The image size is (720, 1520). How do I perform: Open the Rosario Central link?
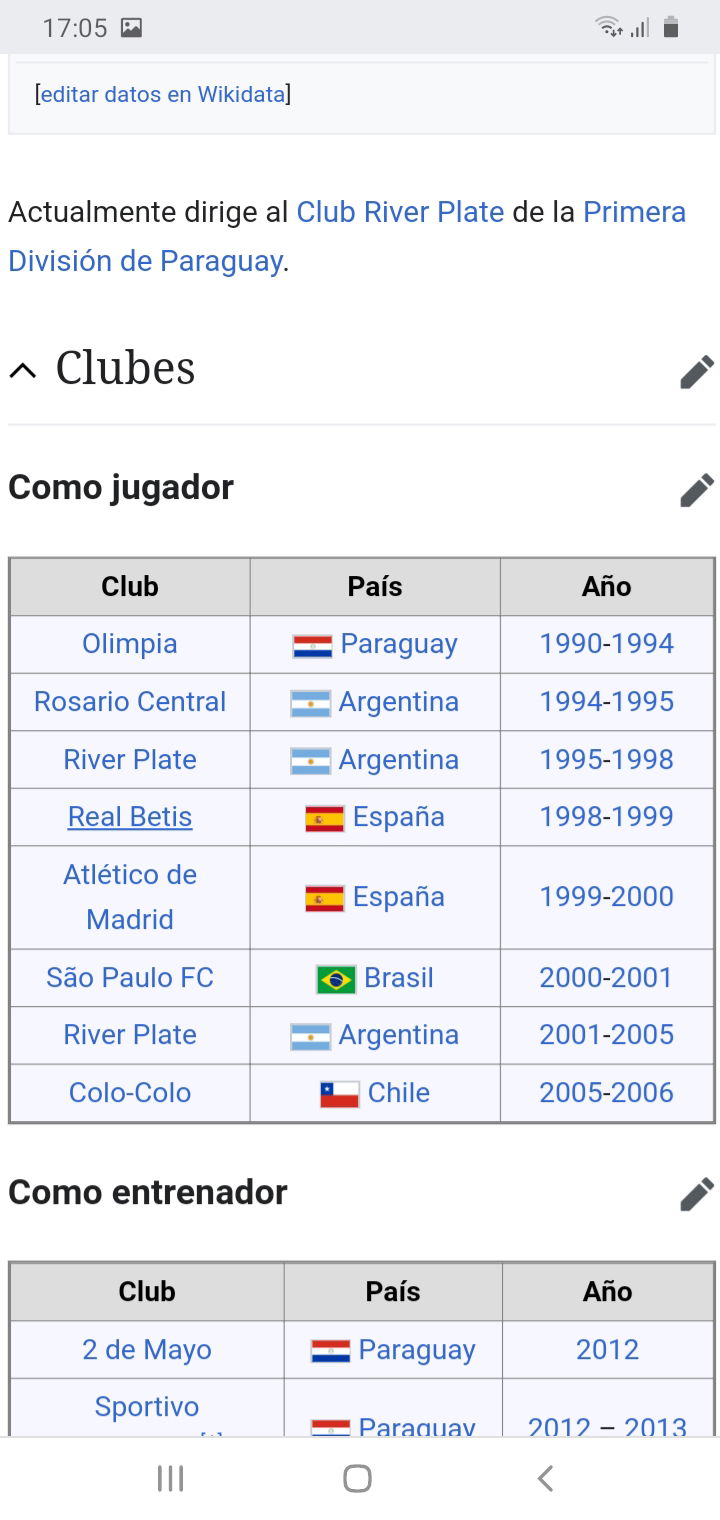[x=130, y=702]
